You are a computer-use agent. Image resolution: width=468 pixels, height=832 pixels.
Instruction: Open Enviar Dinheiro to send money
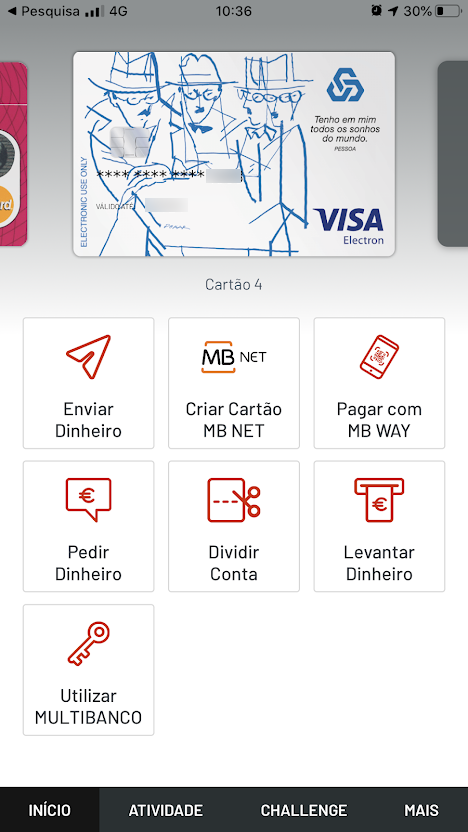tap(89, 383)
